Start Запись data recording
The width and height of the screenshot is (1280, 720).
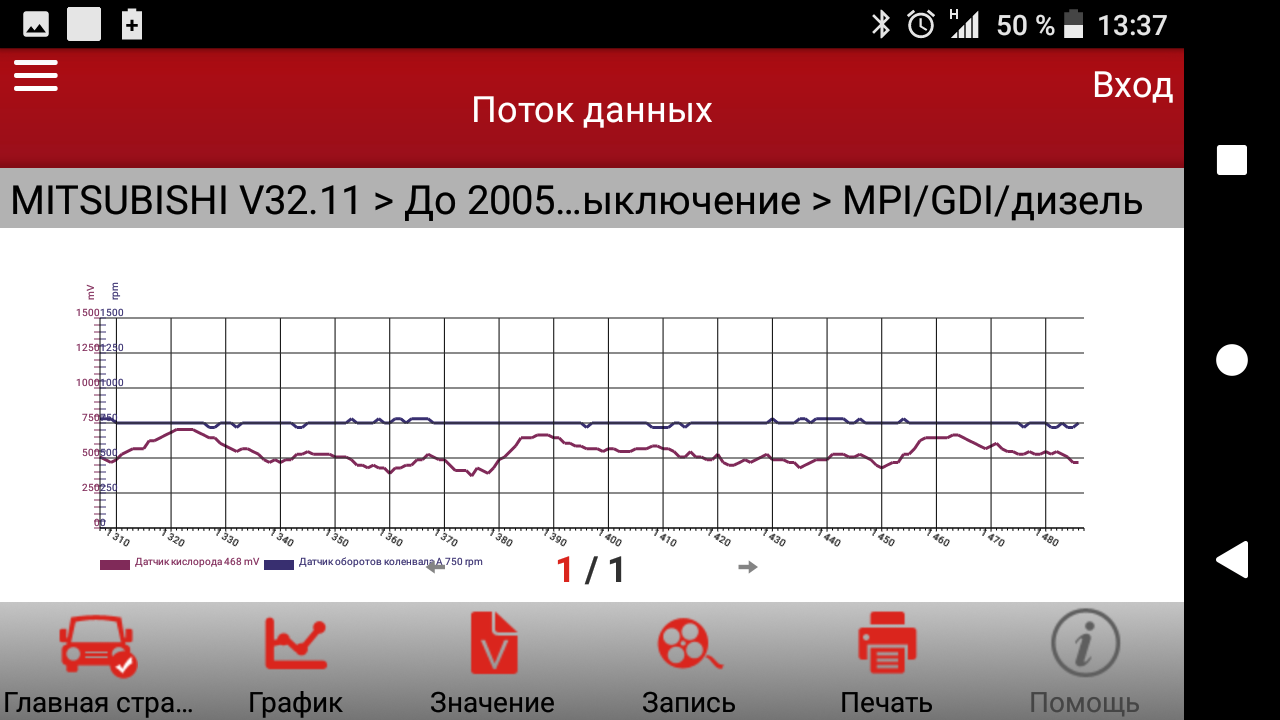(690, 662)
